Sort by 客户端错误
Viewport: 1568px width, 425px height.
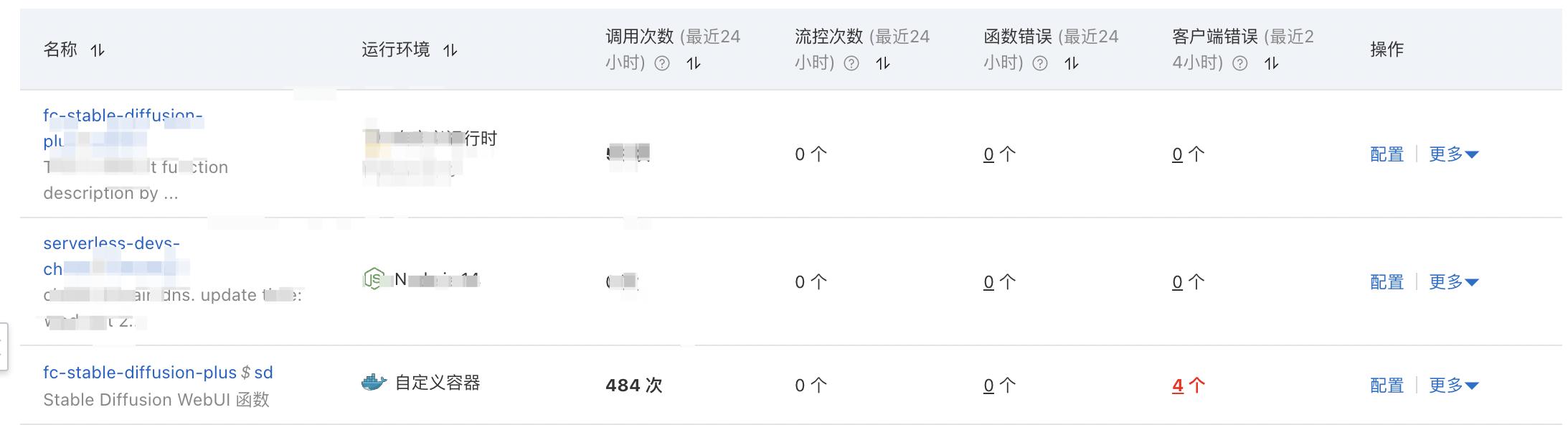[1271, 64]
